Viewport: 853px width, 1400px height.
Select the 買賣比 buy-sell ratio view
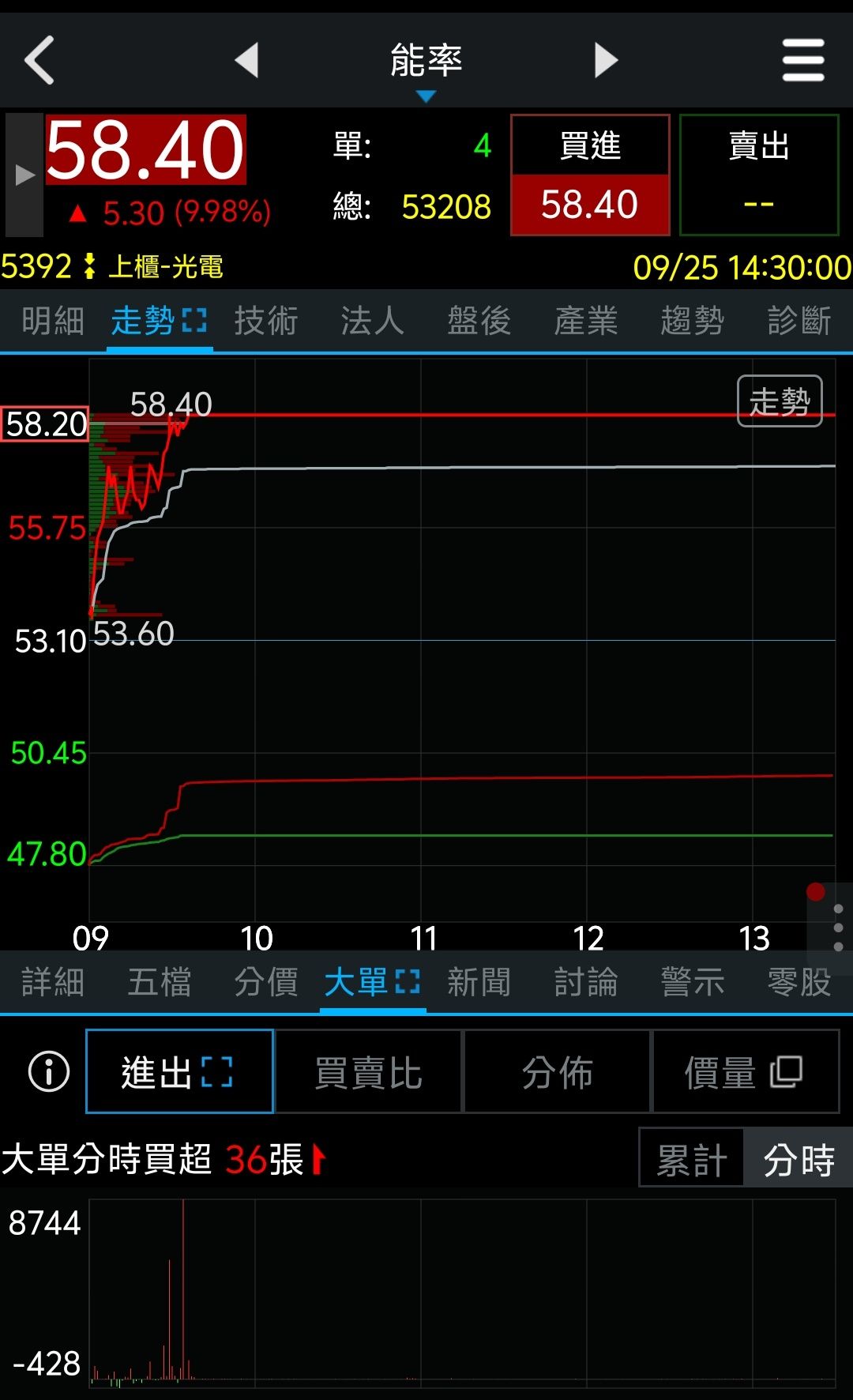tap(368, 1072)
